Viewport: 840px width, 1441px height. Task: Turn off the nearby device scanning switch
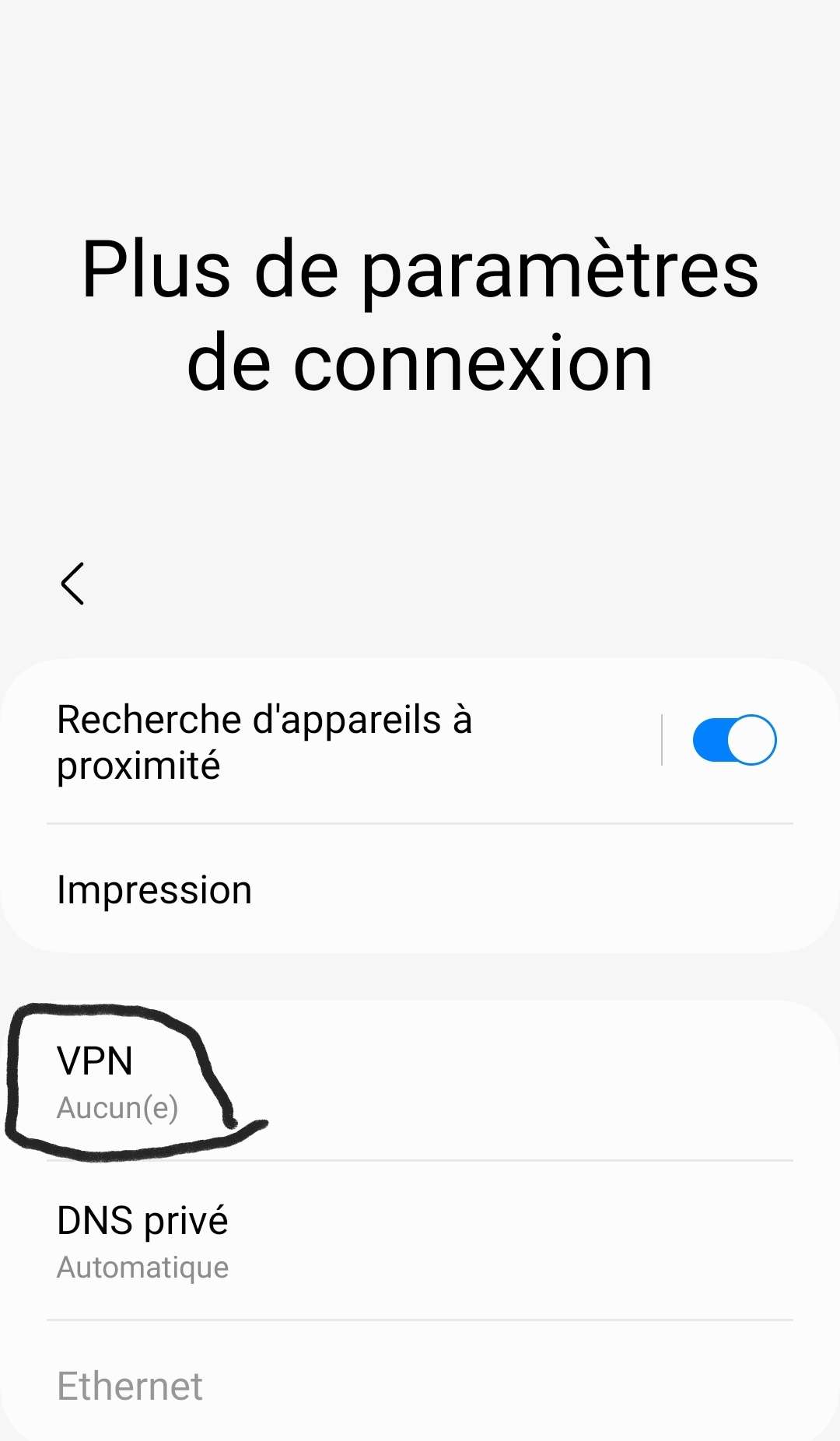[733, 740]
